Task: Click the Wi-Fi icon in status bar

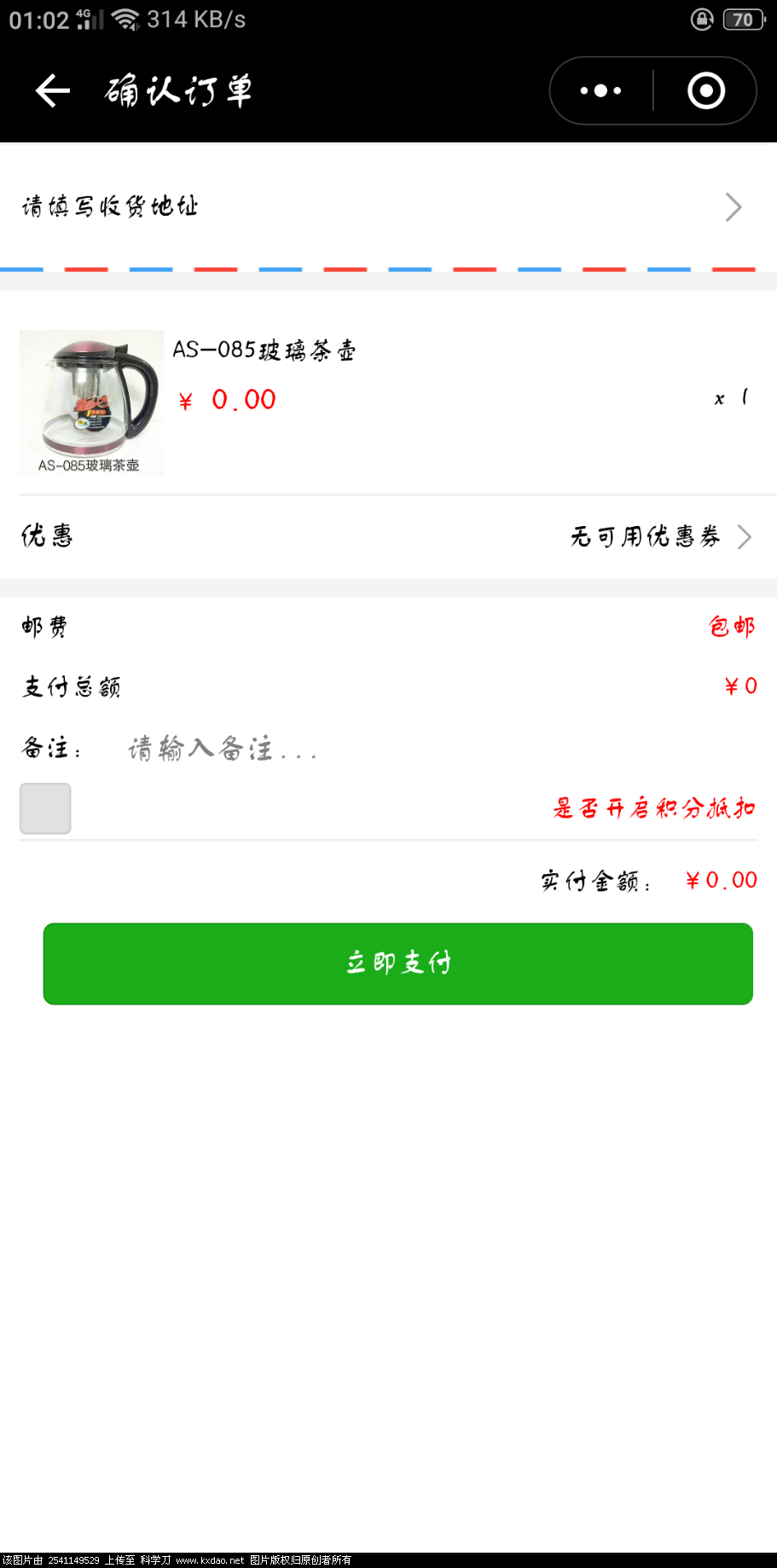Action: [125, 19]
